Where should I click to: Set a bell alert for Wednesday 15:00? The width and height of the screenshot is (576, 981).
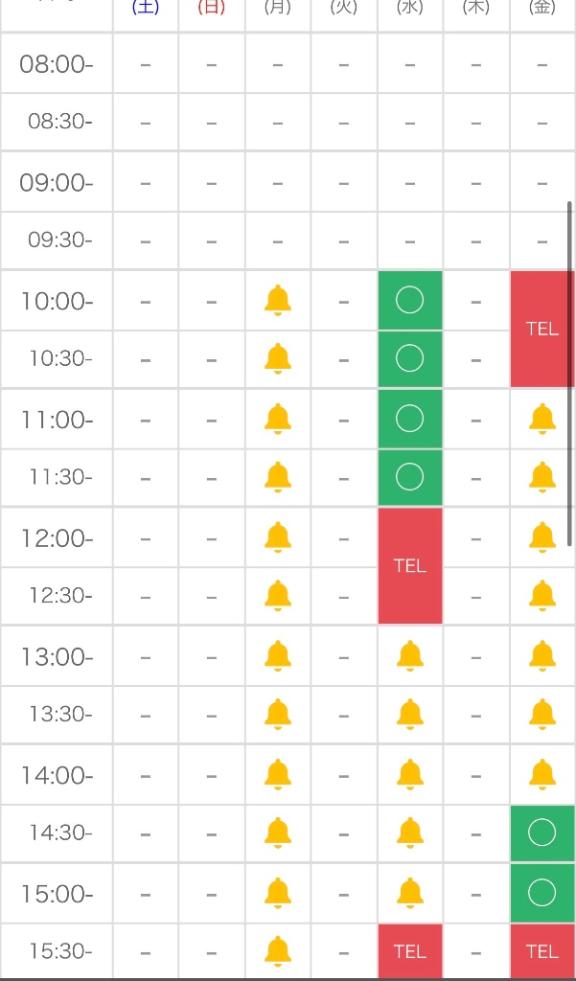click(x=410, y=893)
